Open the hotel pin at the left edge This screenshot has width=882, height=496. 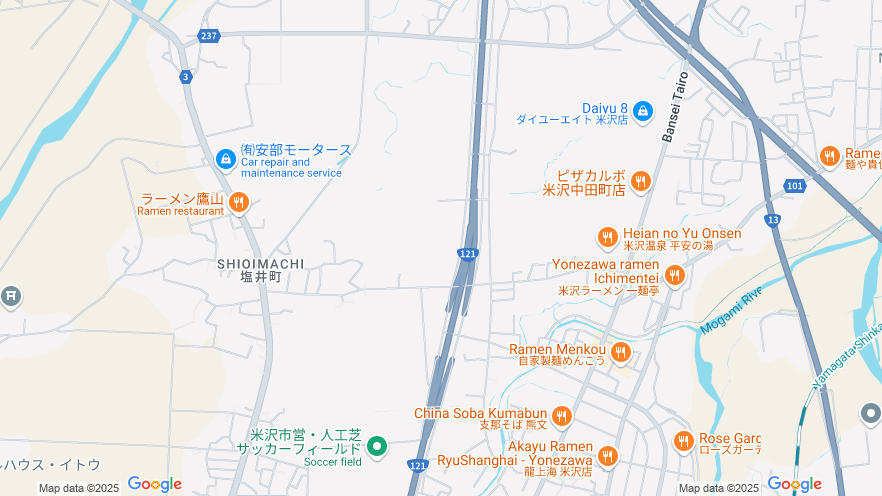click(x=10, y=295)
